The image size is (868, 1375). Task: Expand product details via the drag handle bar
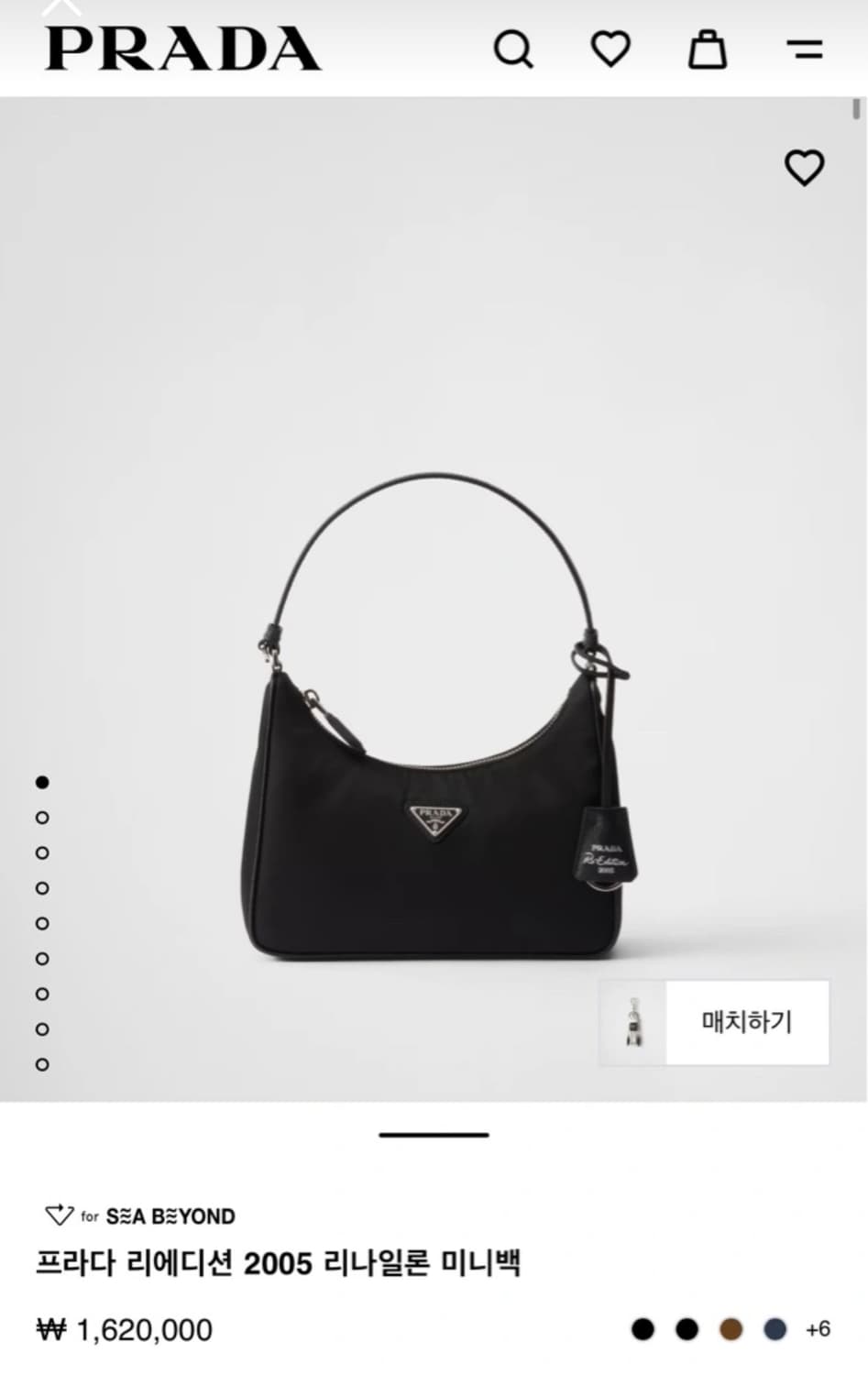(x=434, y=1136)
